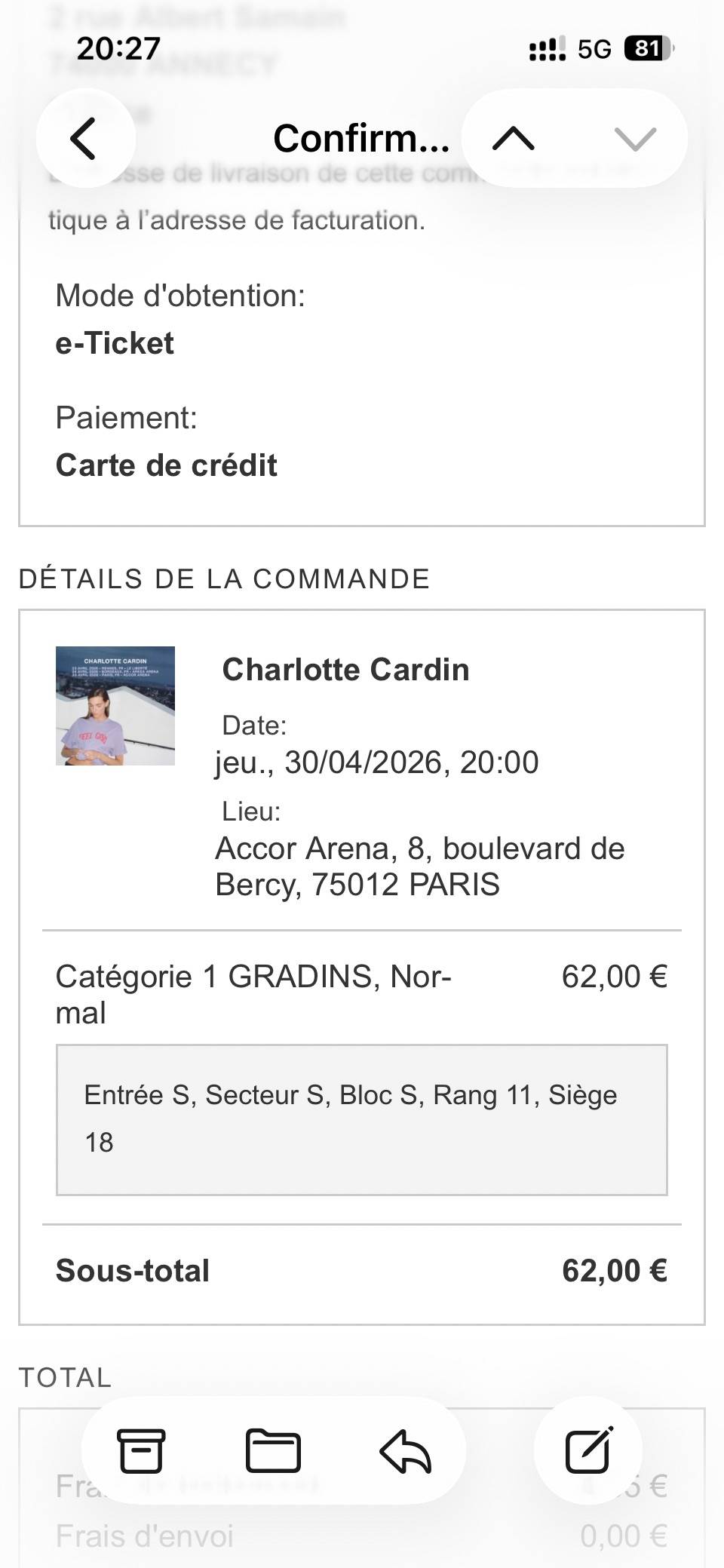This screenshot has width=724, height=1568.
Task: Tap the down chevron for next email
Action: click(634, 139)
